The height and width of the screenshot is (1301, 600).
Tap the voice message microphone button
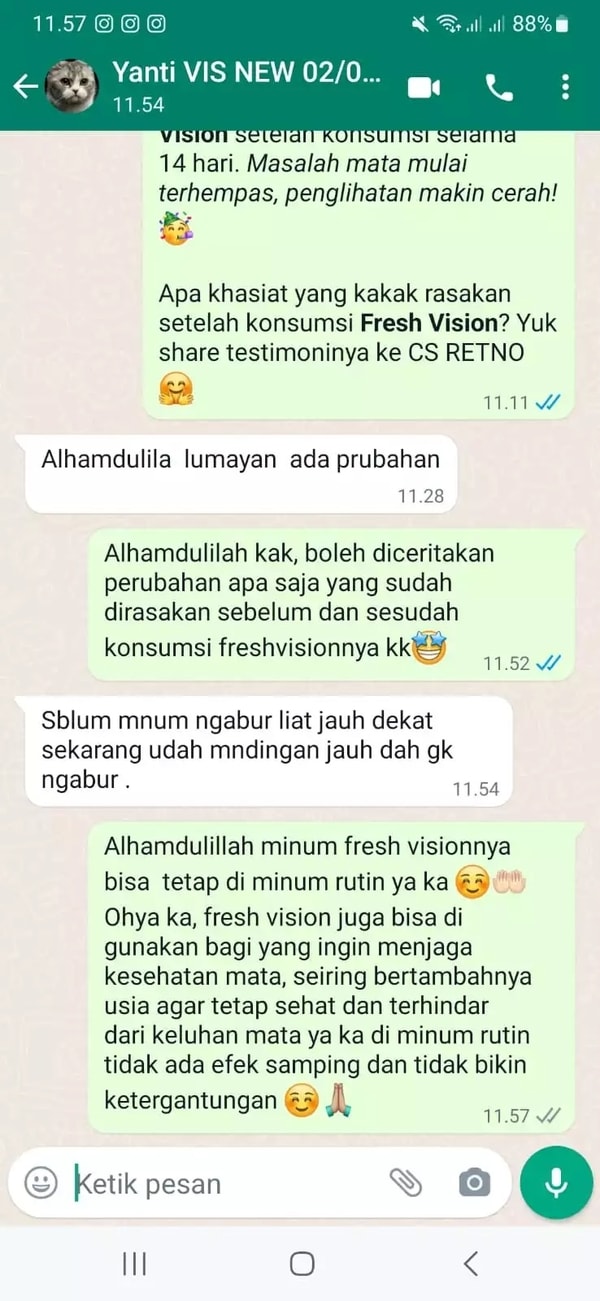tap(557, 1183)
